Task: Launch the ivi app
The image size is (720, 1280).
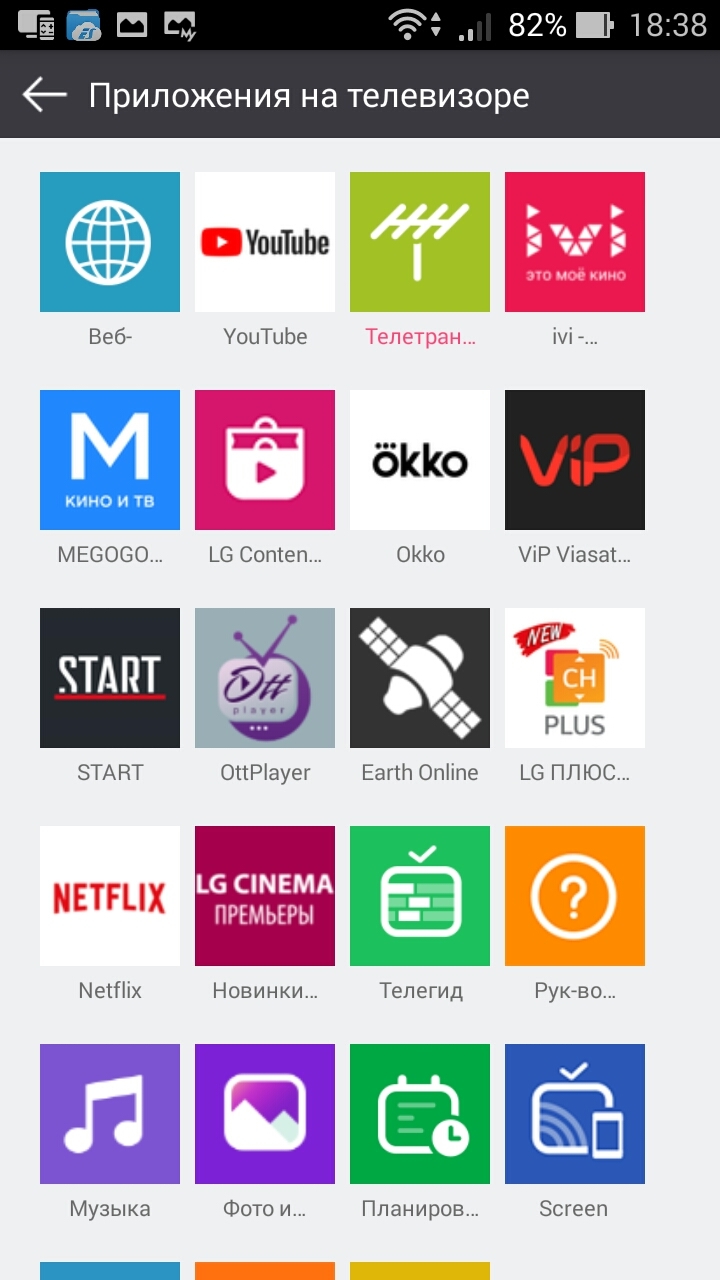Action: click(575, 242)
